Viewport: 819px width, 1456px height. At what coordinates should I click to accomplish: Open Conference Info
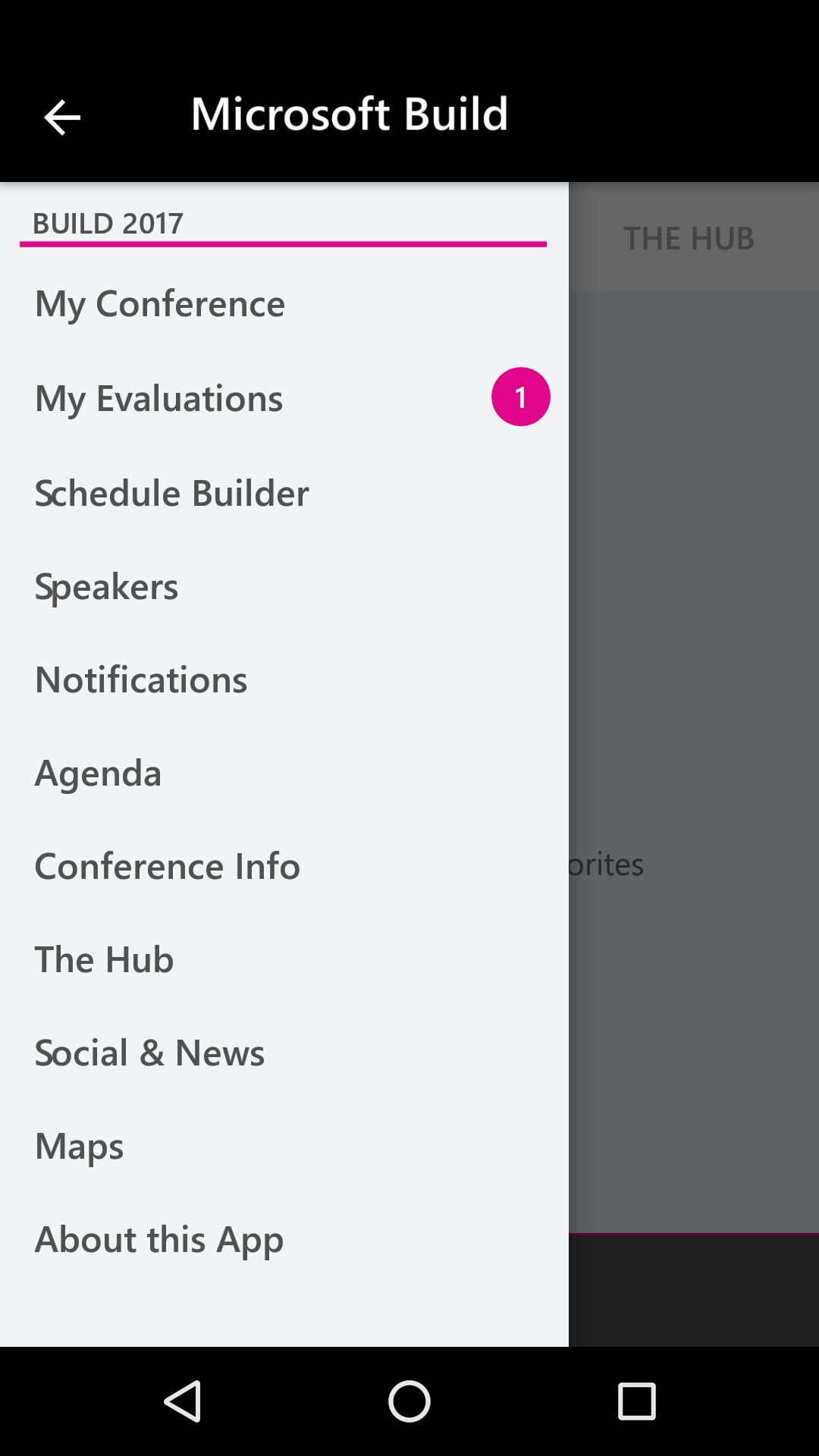(x=168, y=866)
